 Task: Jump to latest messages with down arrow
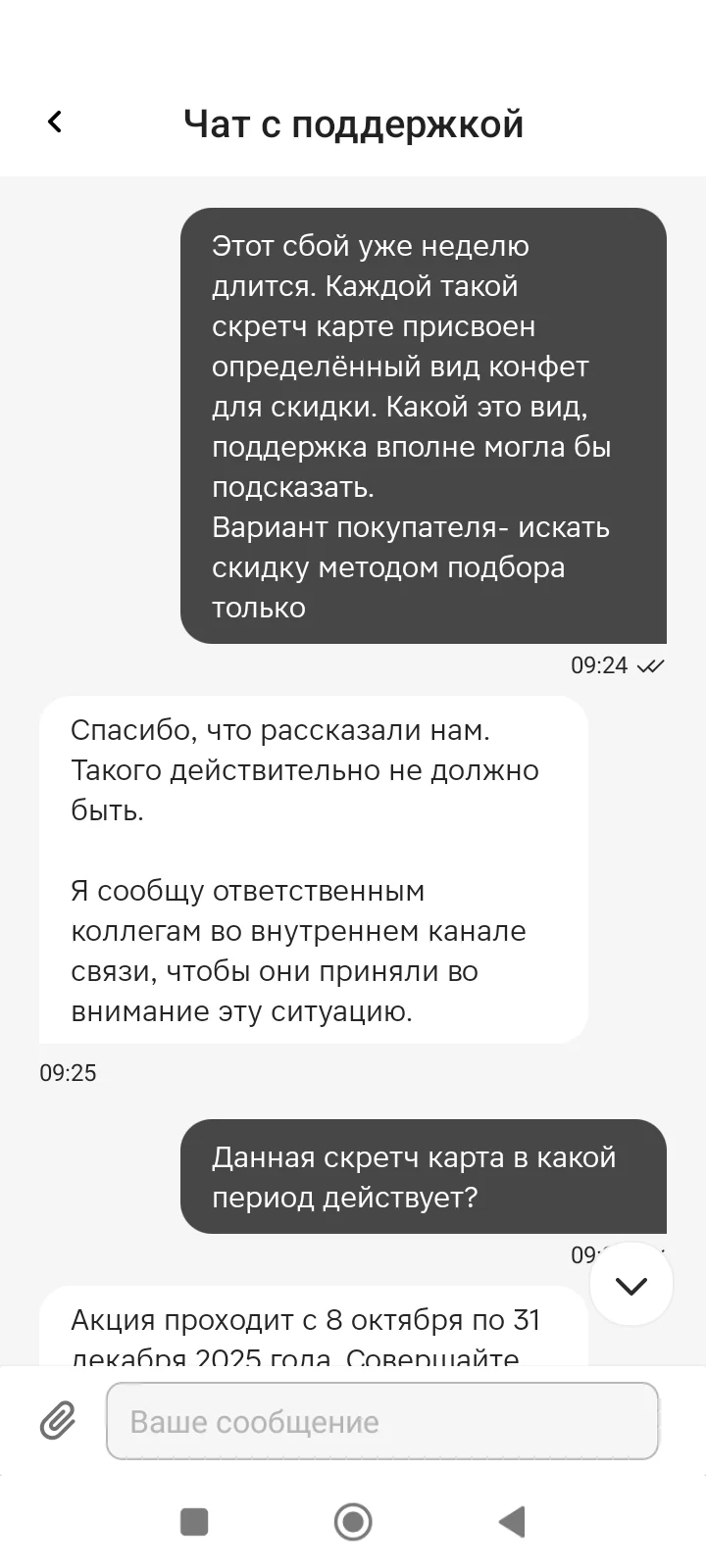point(631,1285)
